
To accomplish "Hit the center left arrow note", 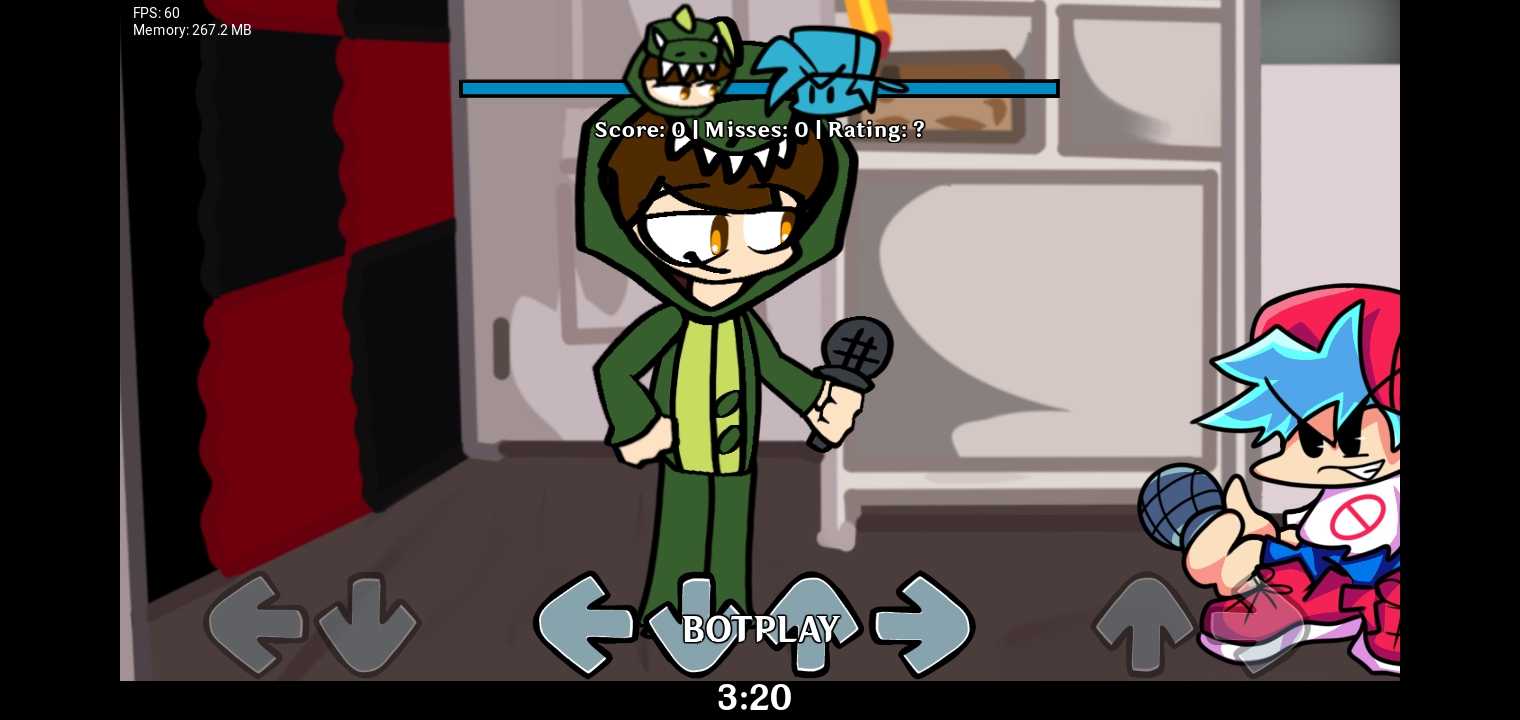I will tap(585, 625).
